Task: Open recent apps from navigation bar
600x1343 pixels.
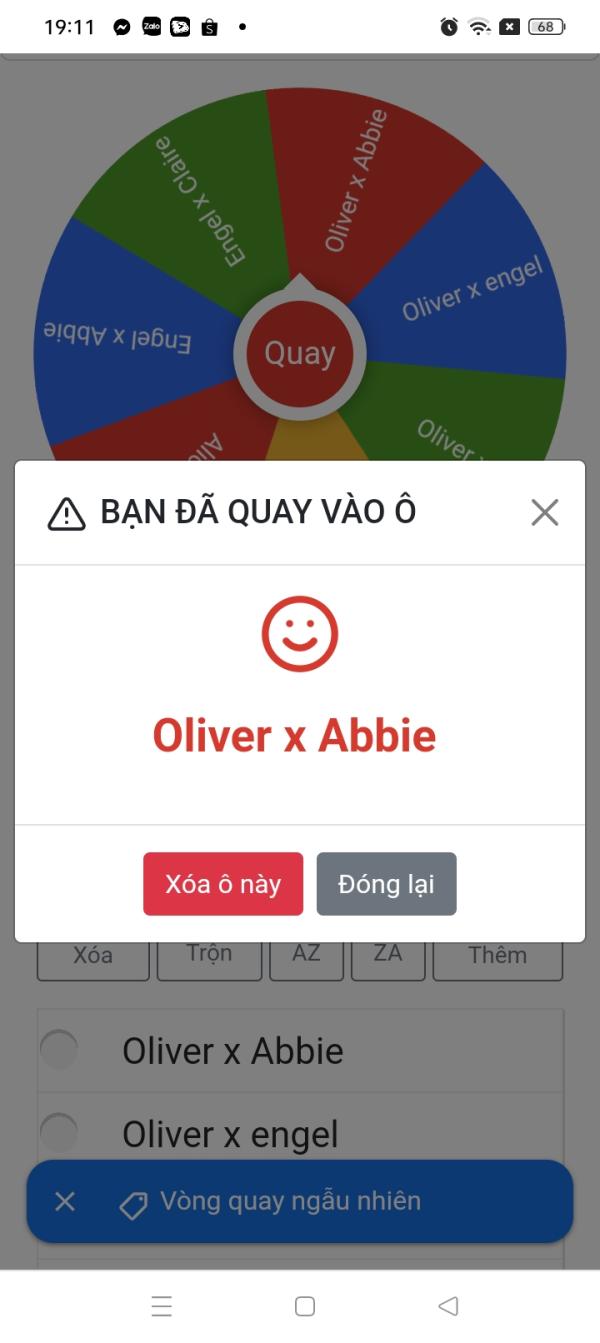Action: 162,1306
